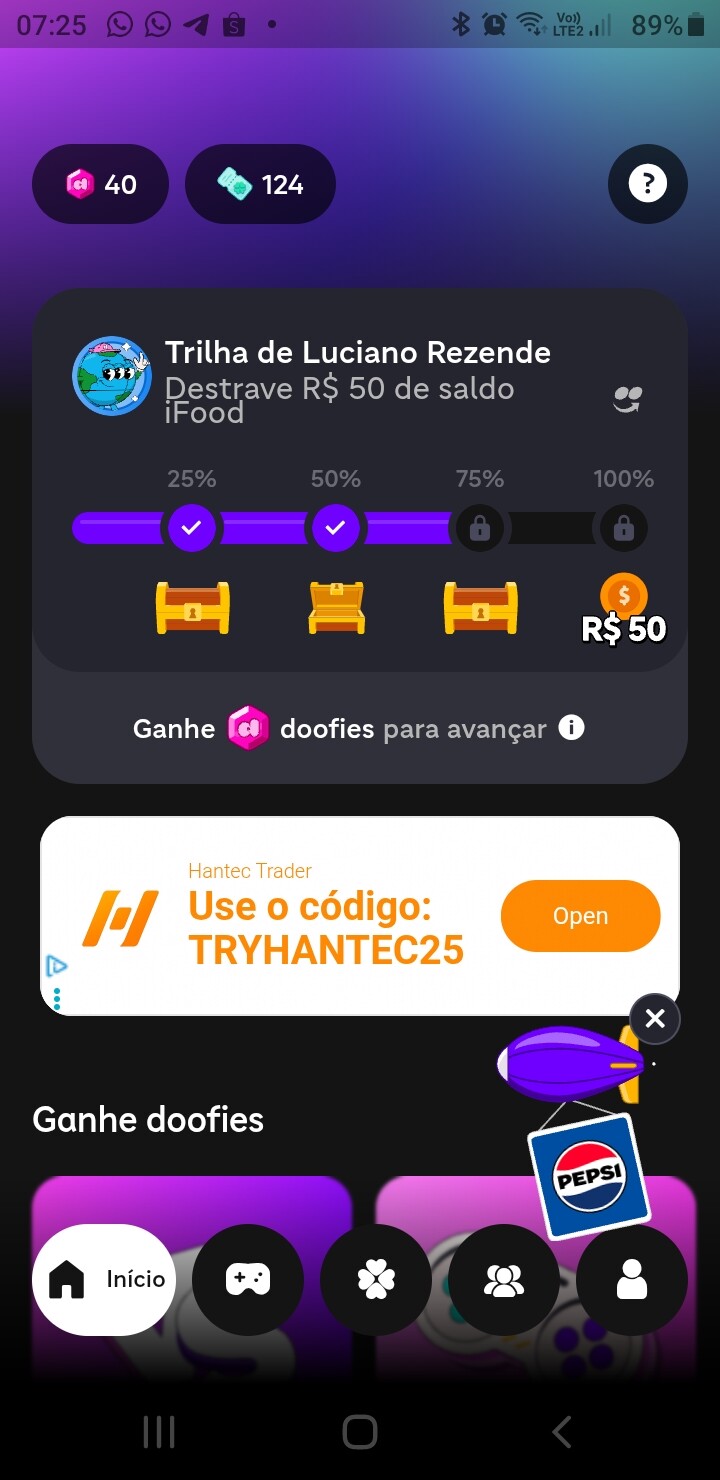Tap the R$ 50 final reward coin
This screenshot has width=720, height=1480.
coord(624,610)
